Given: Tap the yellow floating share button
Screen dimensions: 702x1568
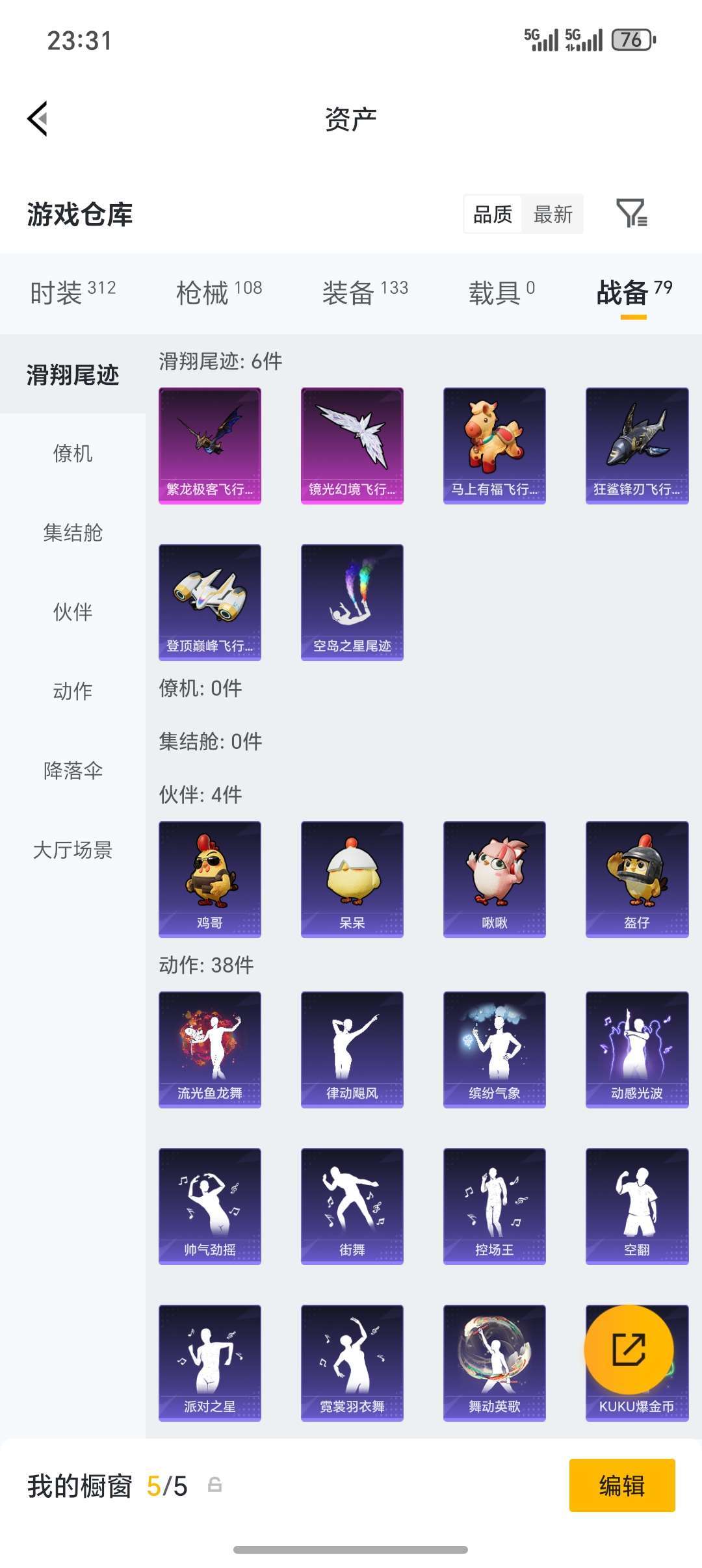Looking at the screenshot, I should tap(629, 1350).
